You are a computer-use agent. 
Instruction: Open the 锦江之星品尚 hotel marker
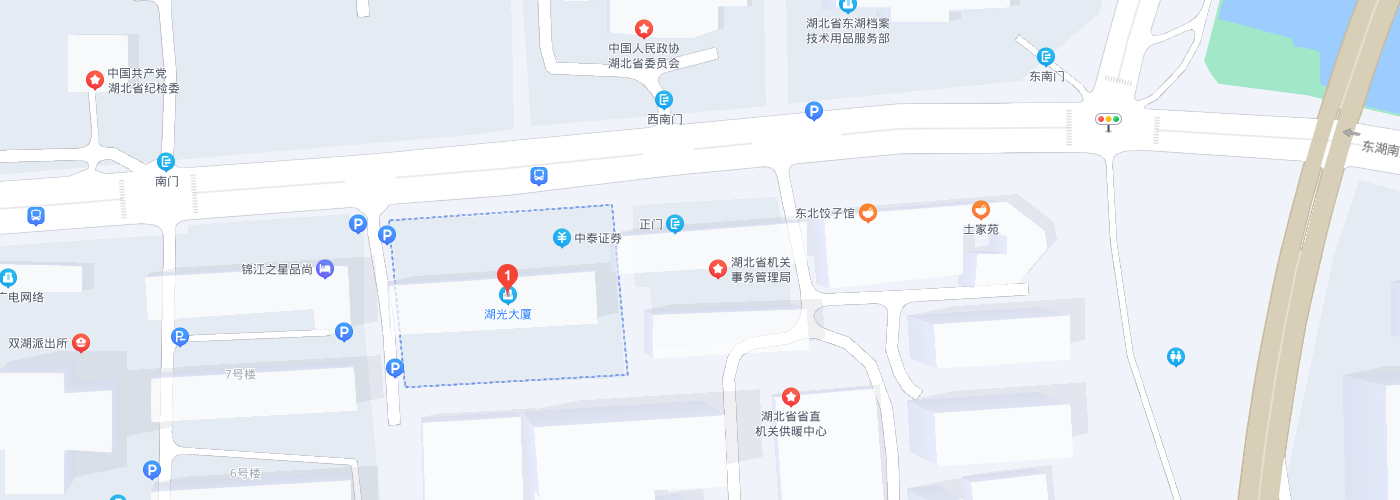[x=325, y=268]
